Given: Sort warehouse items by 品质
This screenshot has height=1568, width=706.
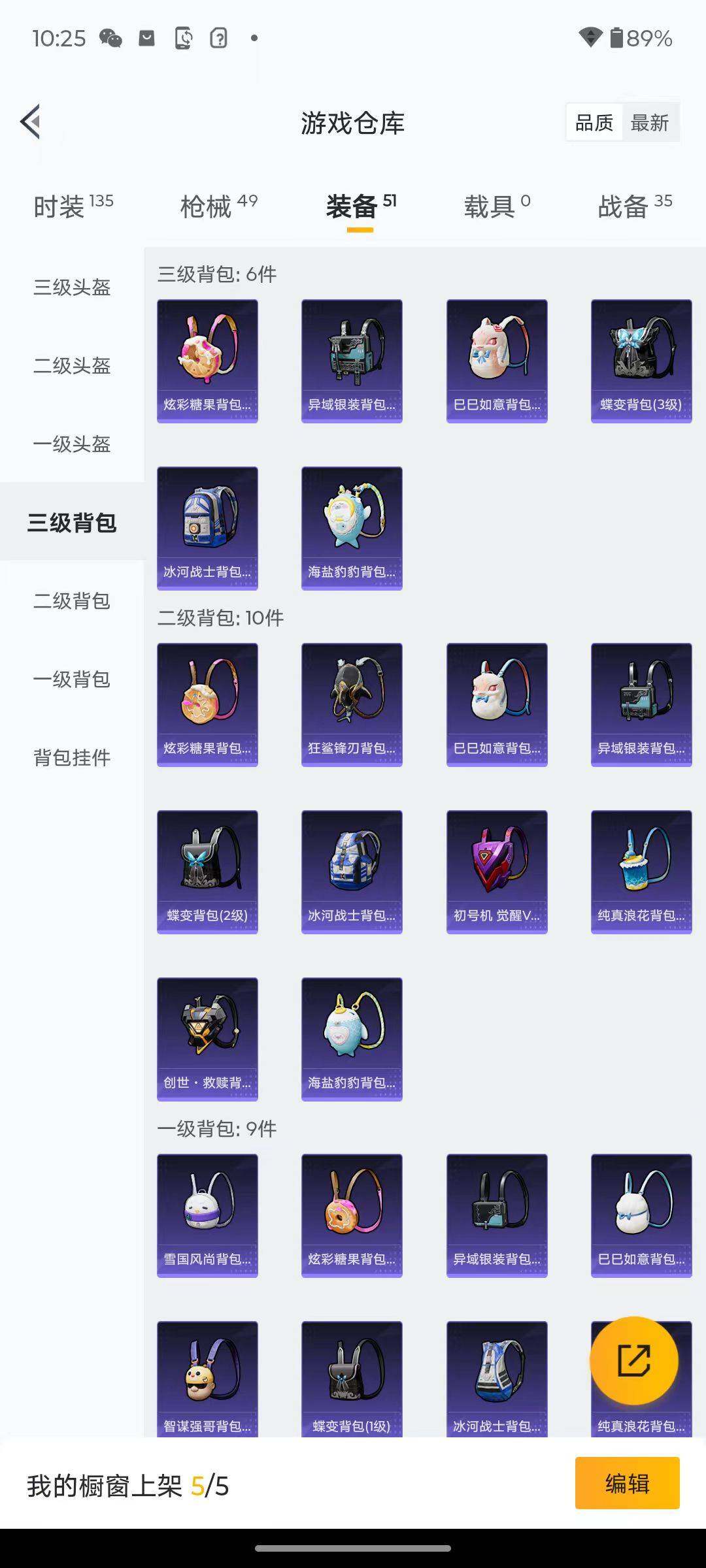Looking at the screenshot, I should tap(594, 123).
